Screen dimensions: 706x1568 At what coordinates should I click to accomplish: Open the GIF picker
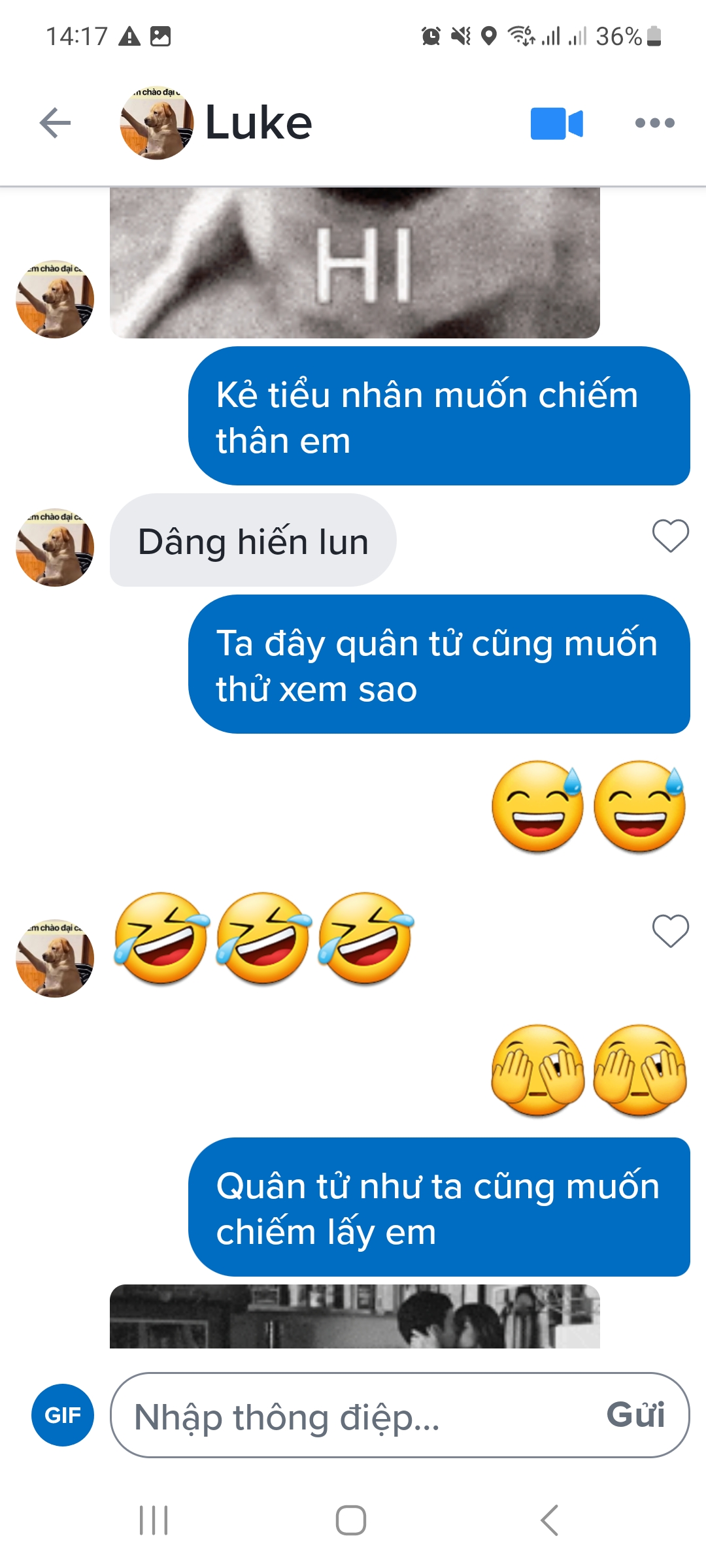[63, 1415]
